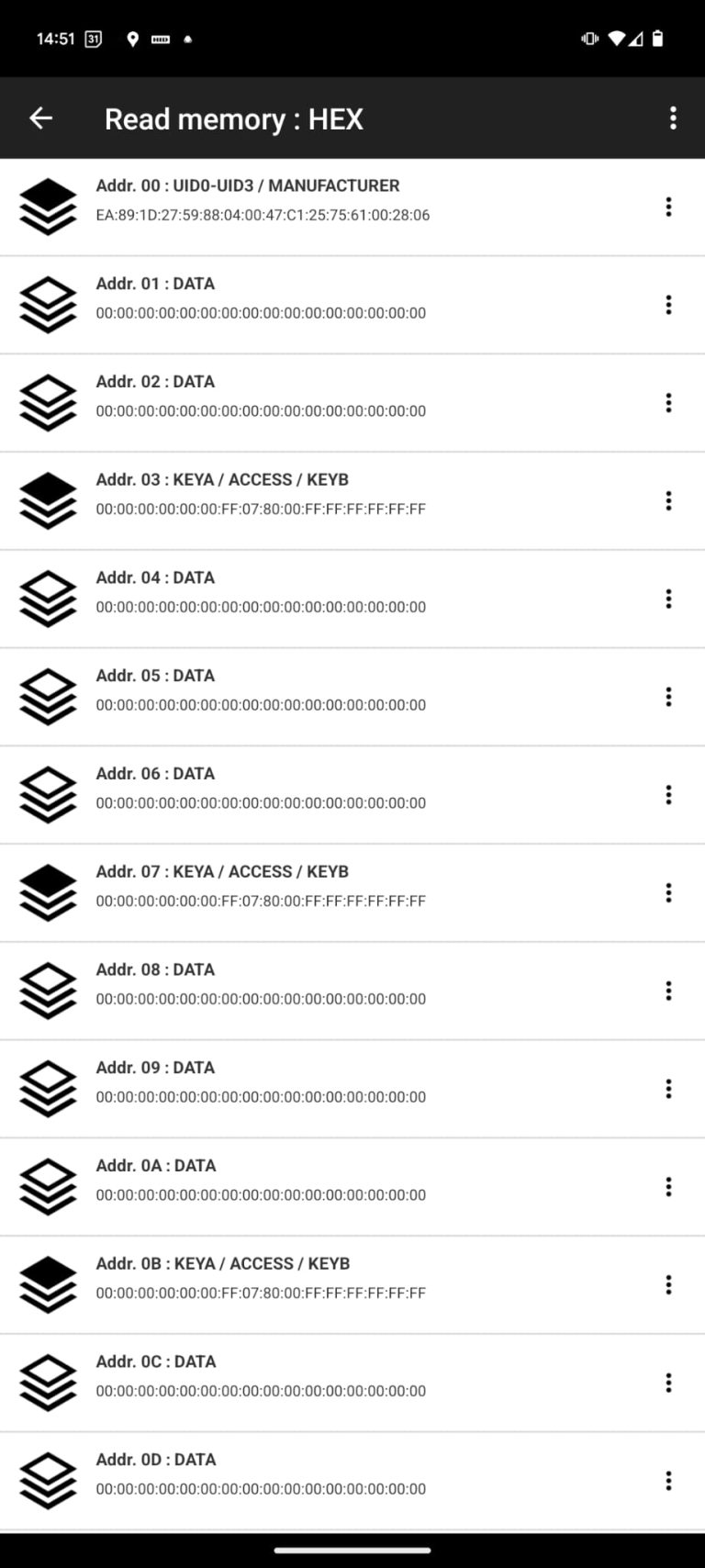Tap the block icon next to Addr. 0A
This screenshot has width=705, height=1568.
(x=48, y=1186)
